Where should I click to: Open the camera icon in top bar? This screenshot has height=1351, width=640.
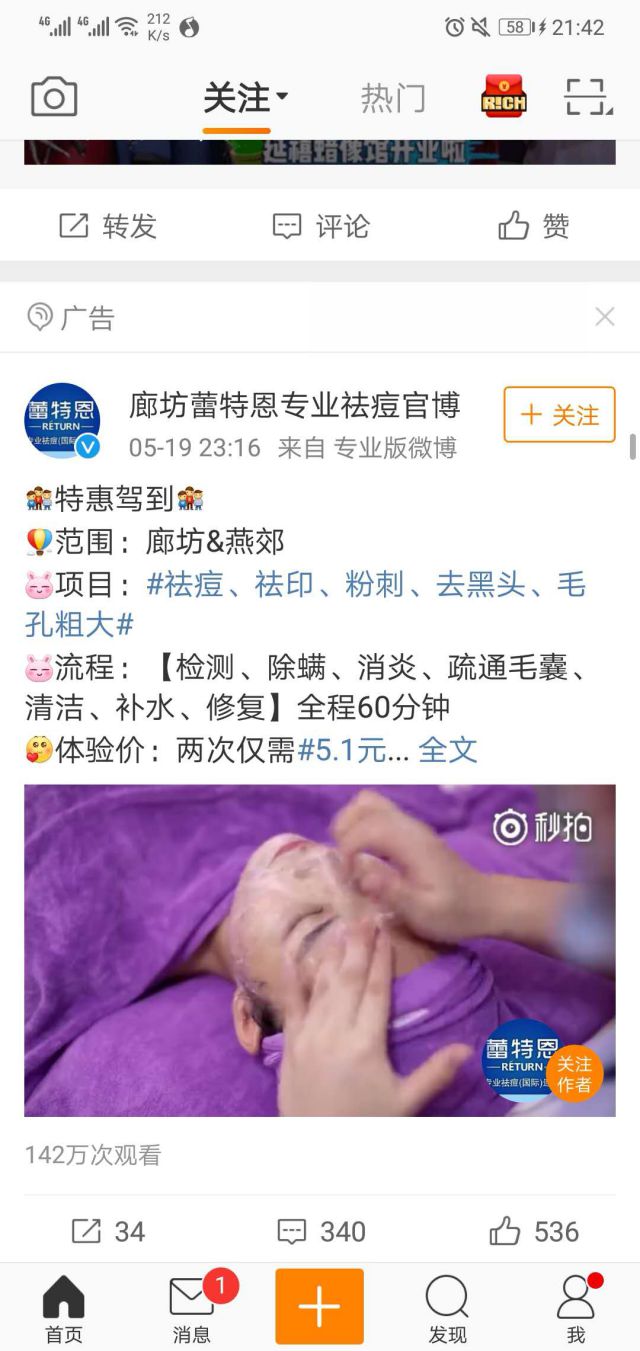(x=54, y=98)
